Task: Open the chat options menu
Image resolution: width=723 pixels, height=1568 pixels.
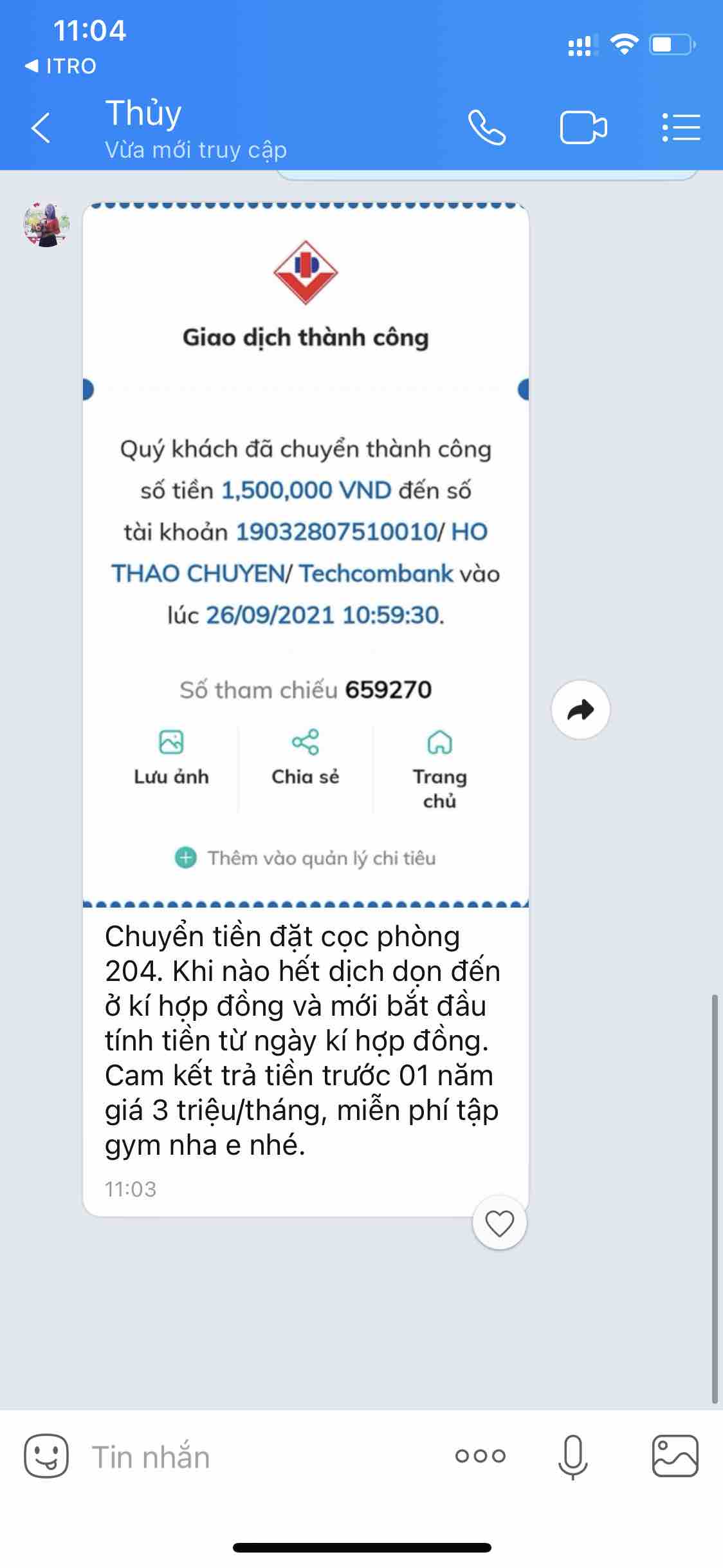Action: point(681,127)
